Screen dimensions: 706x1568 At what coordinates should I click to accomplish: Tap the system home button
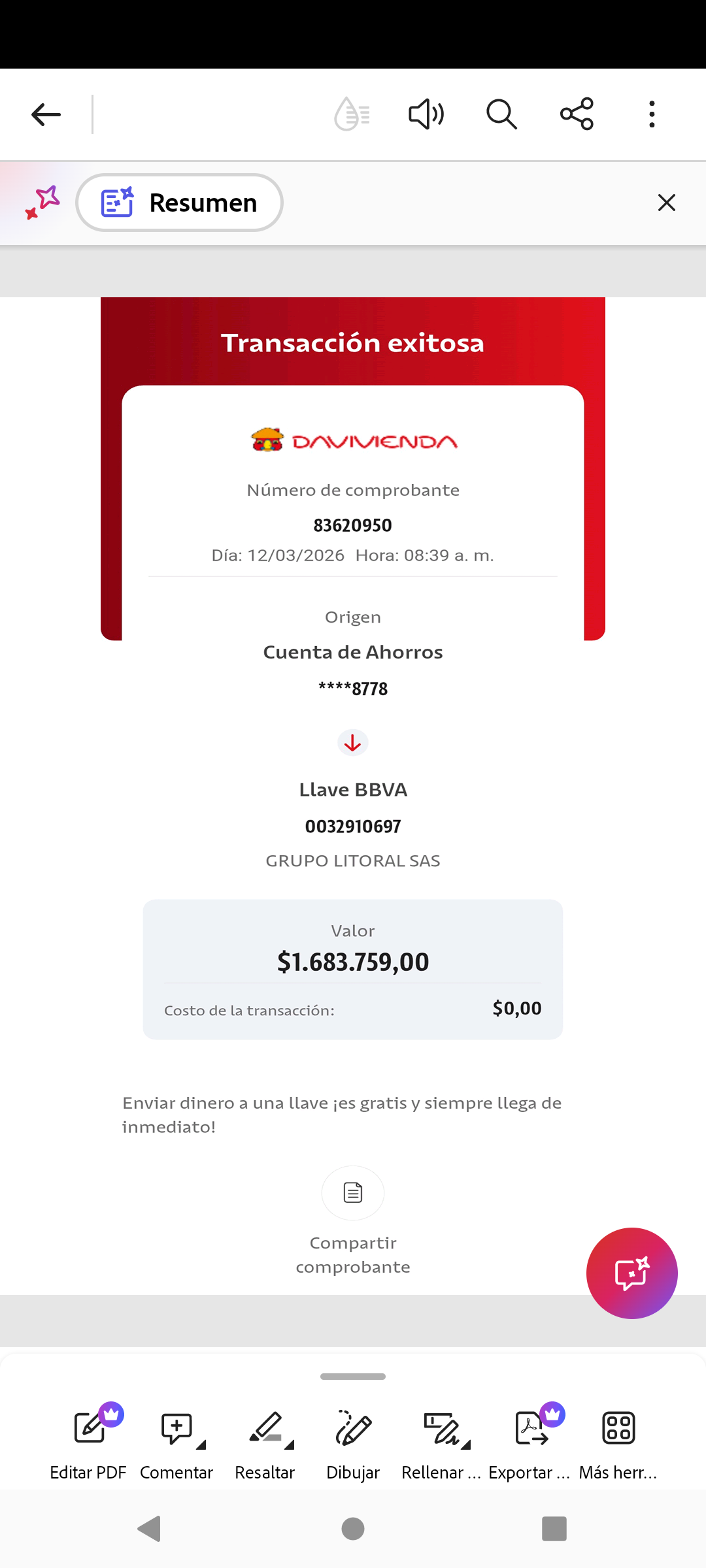(353, 1529)
